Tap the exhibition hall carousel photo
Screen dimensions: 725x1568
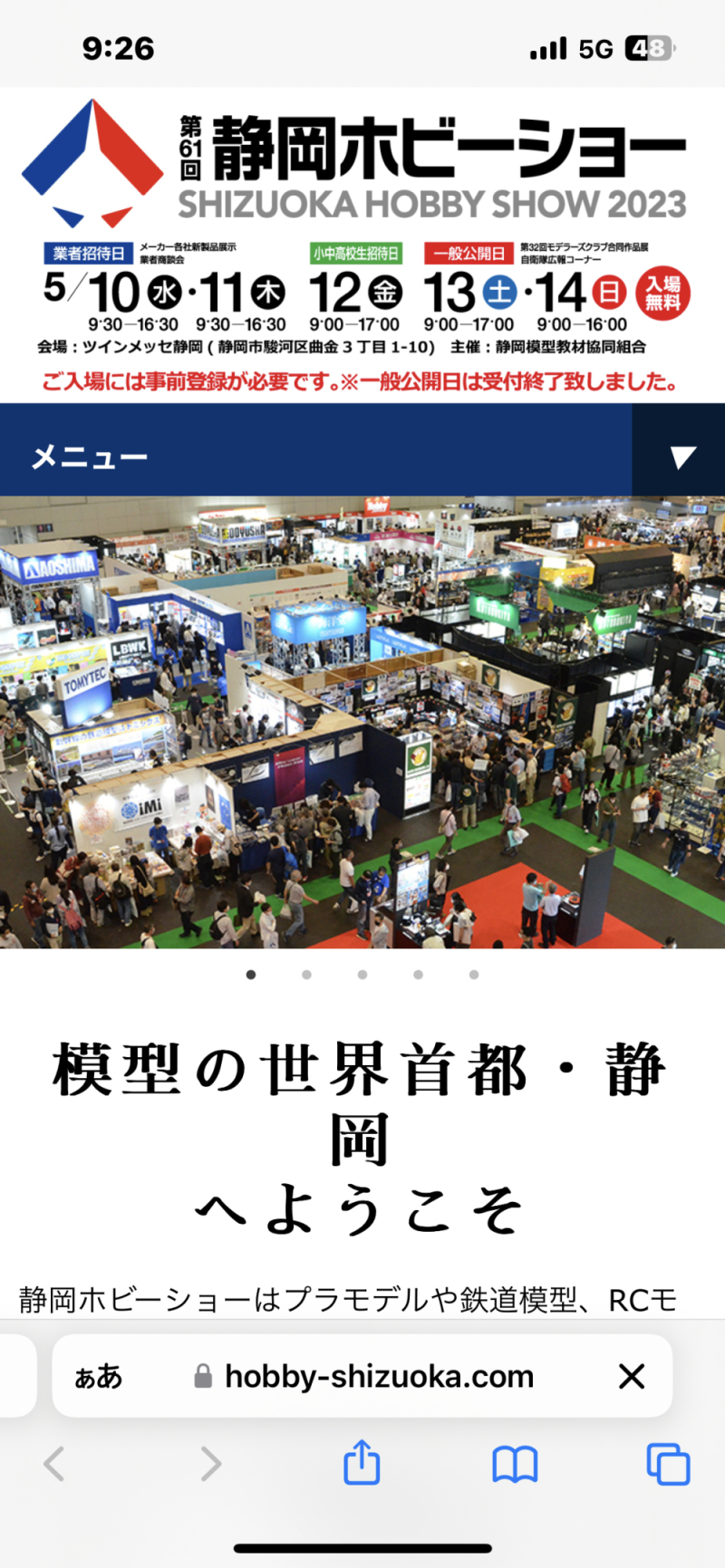362,722
